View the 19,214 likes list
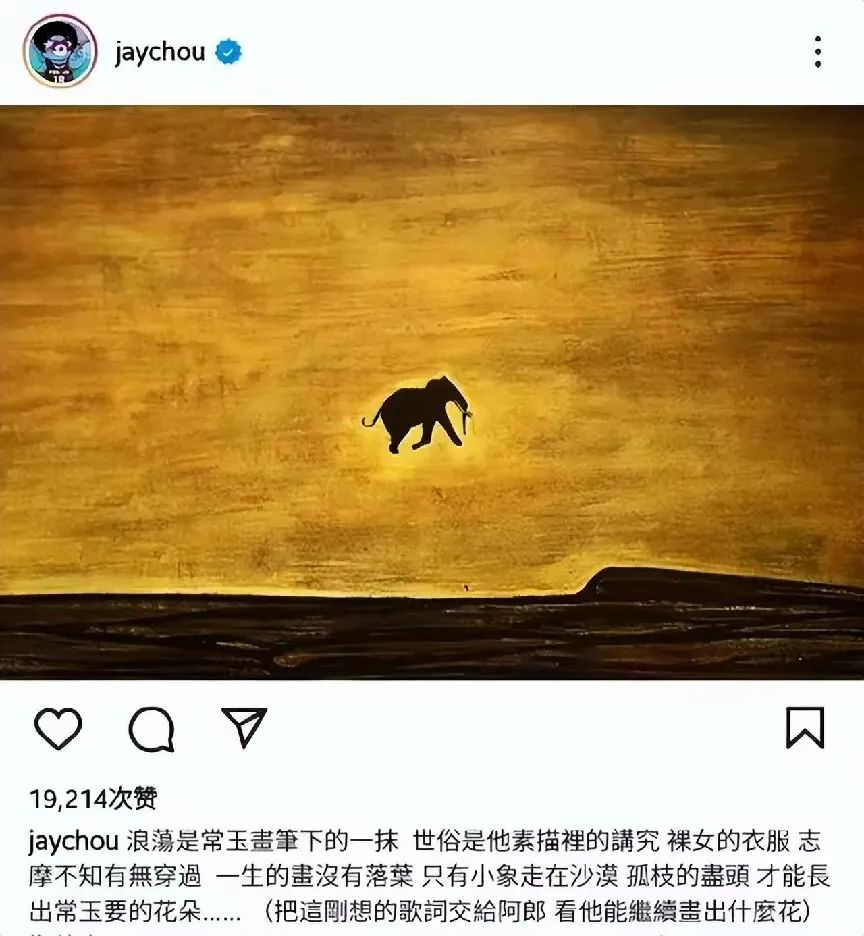Viewport: 864px width, 936px height. point(94,797)
